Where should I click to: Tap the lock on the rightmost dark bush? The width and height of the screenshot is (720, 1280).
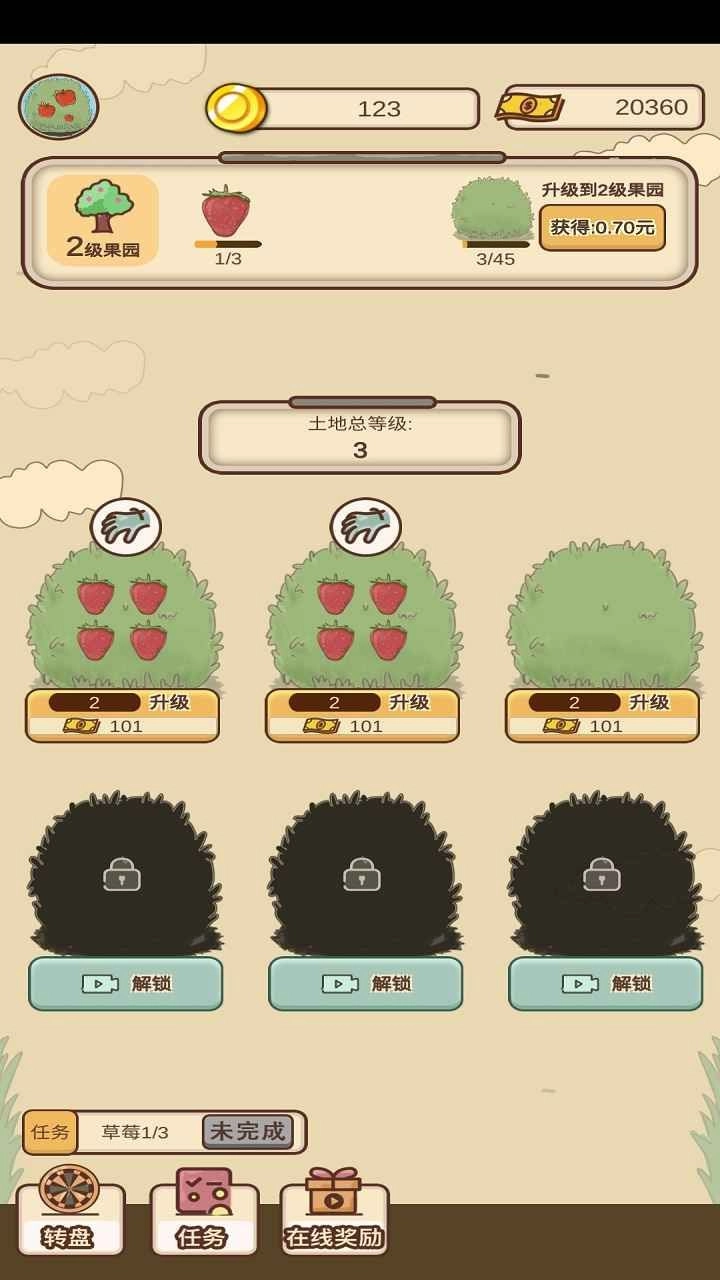600,875
